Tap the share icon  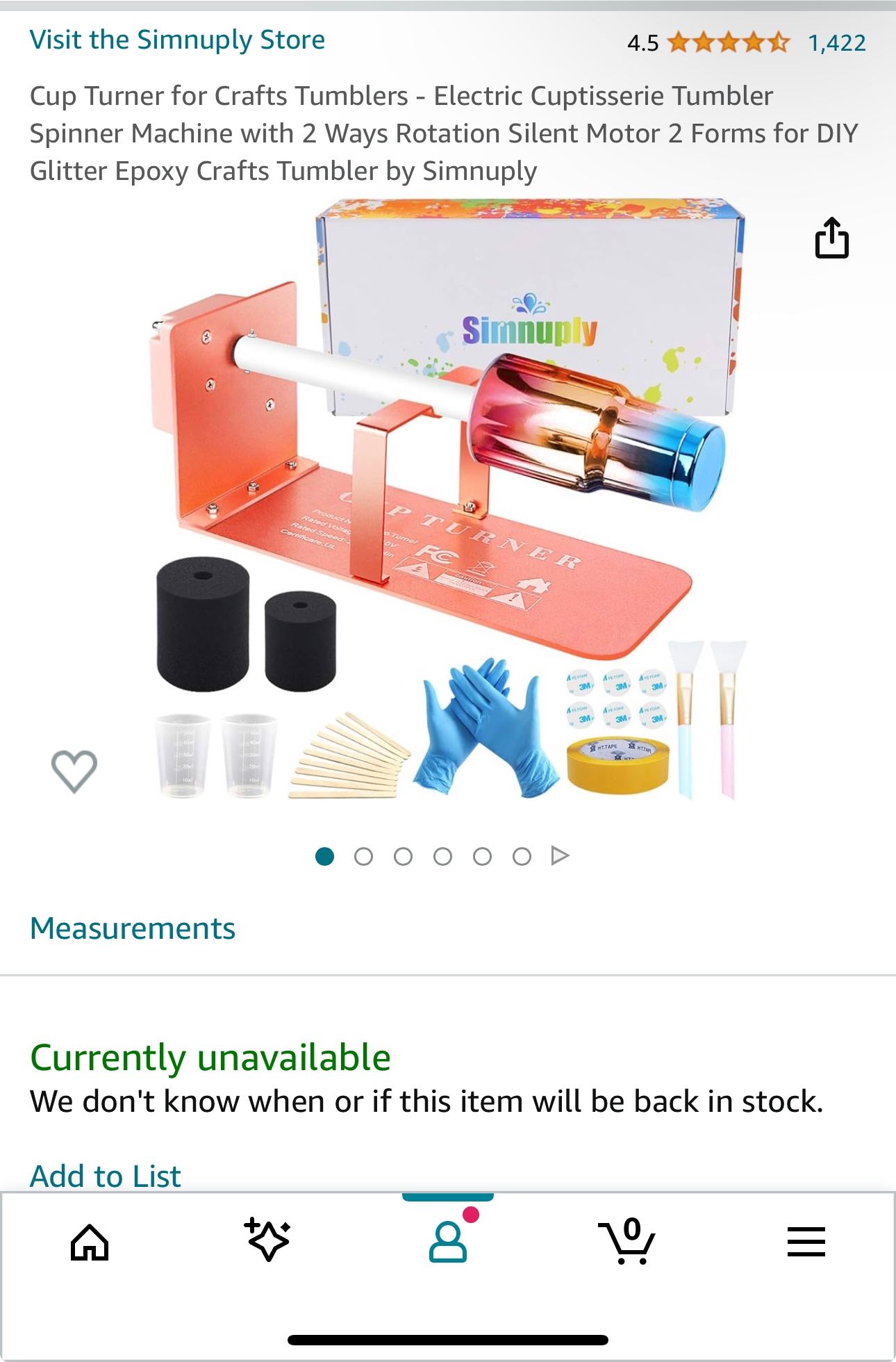pos(831,240)
